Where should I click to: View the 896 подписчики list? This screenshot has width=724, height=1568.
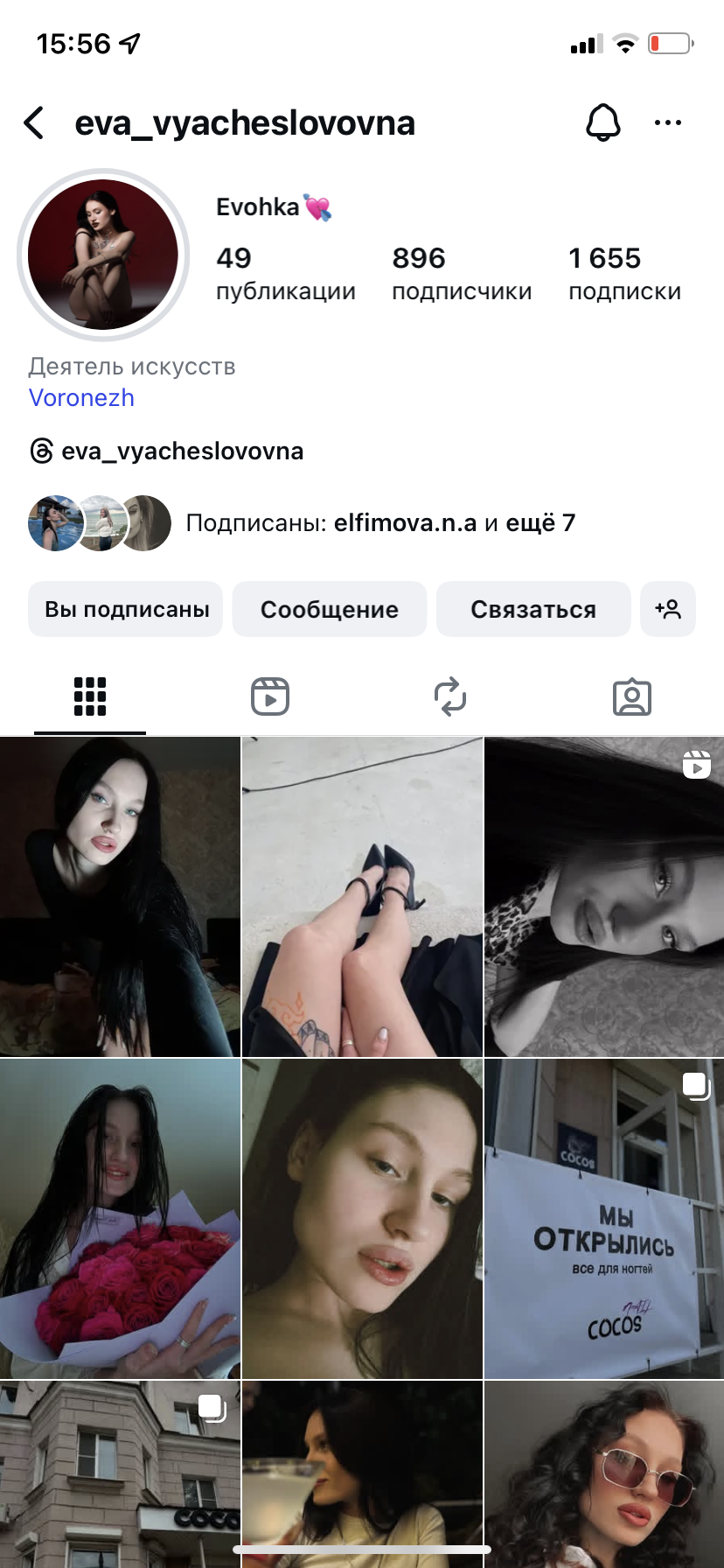[461, 273]
